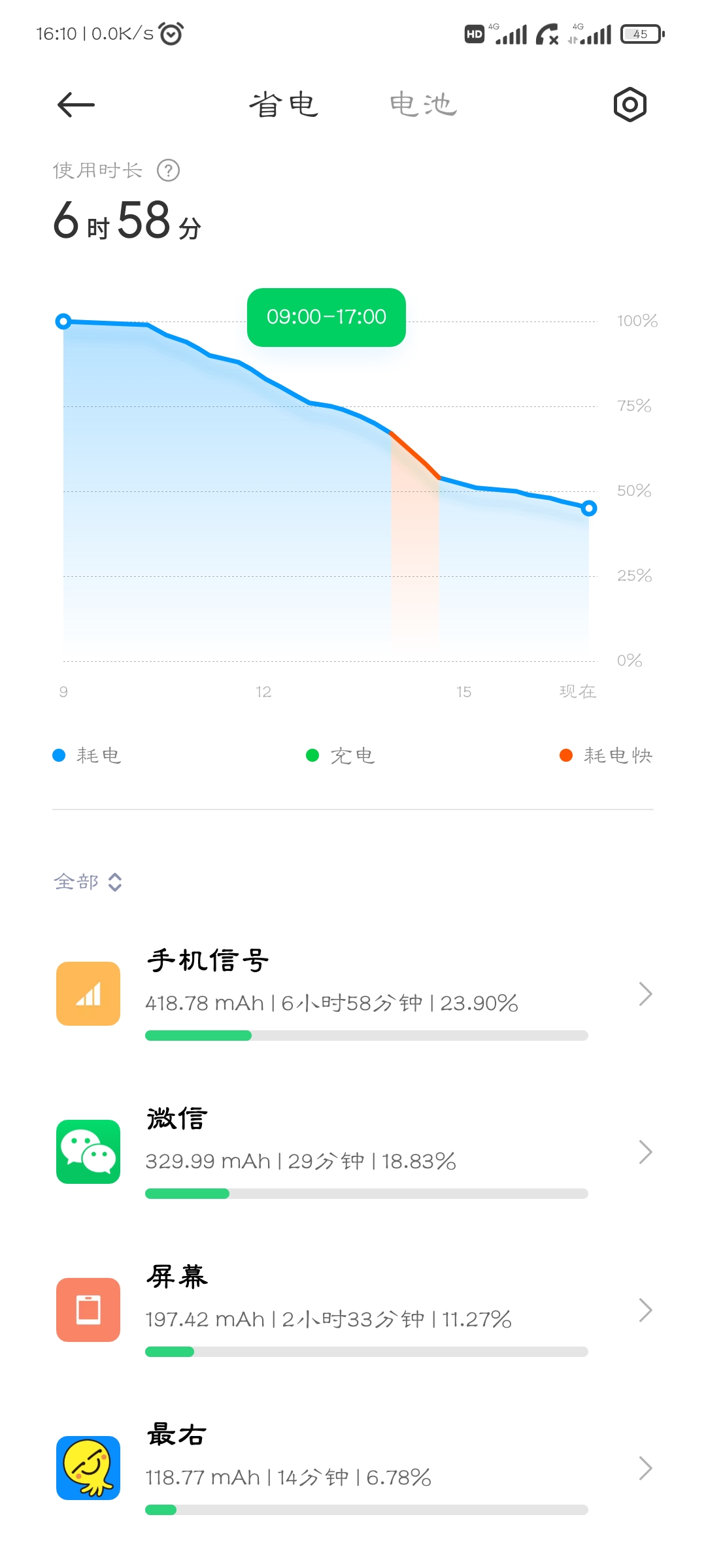Image resolution: width=706 pixels, height=1568 pixels.
Task: Select the 省电 tab
Action: click(284, 105)
